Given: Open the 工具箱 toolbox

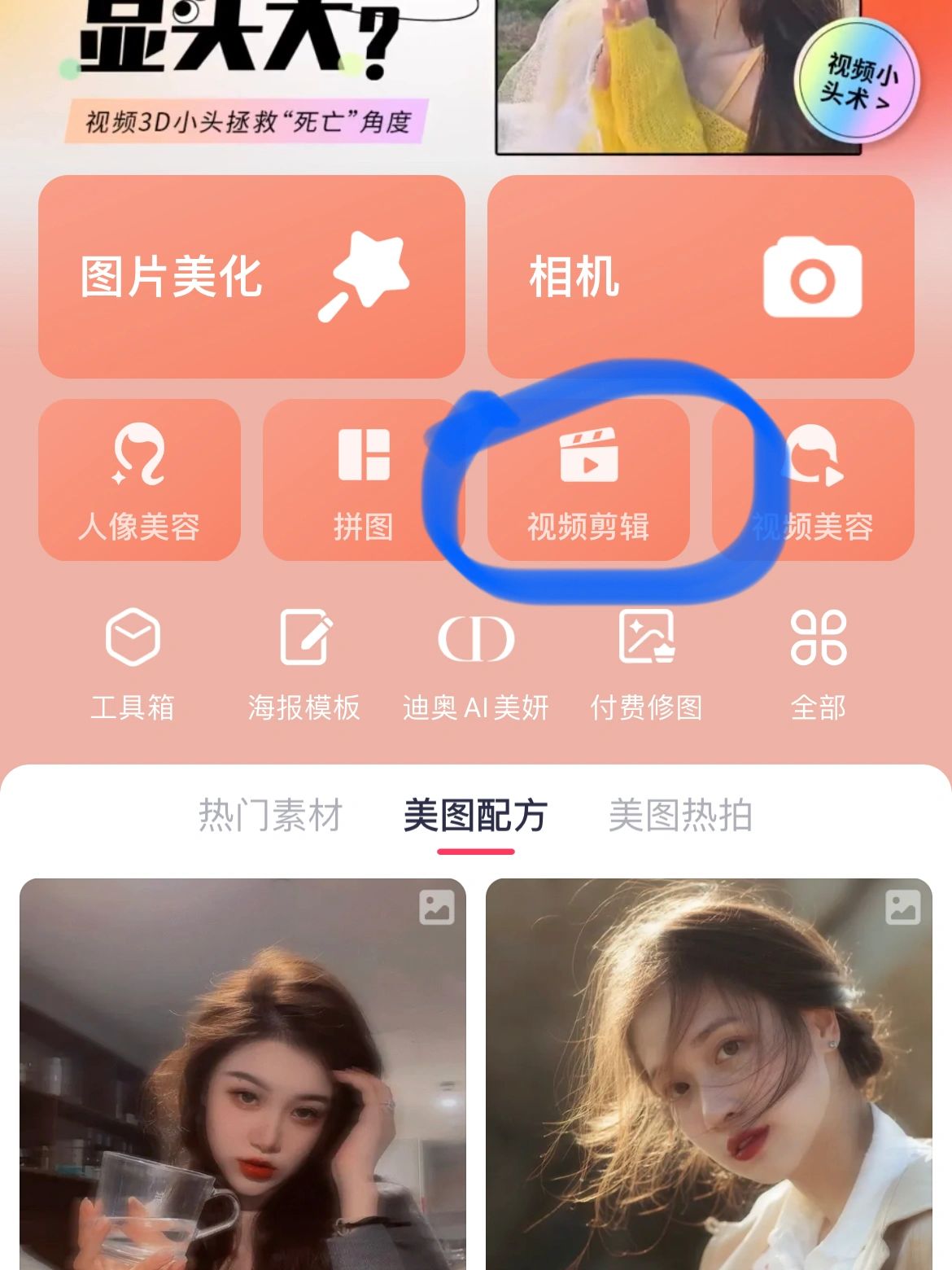Looking at the screenshot, I should (x=132, y=663).
